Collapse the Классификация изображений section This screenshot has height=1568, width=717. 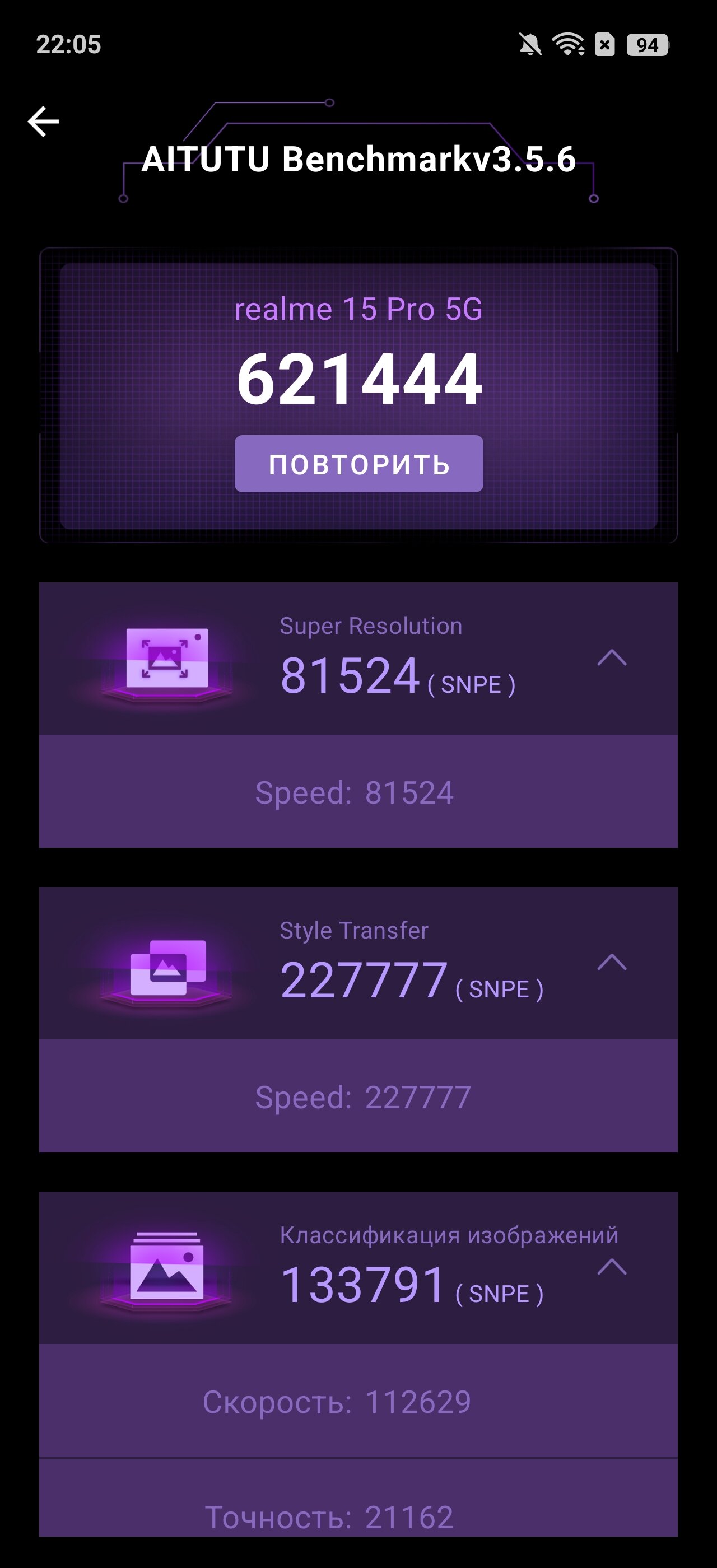612,1267
